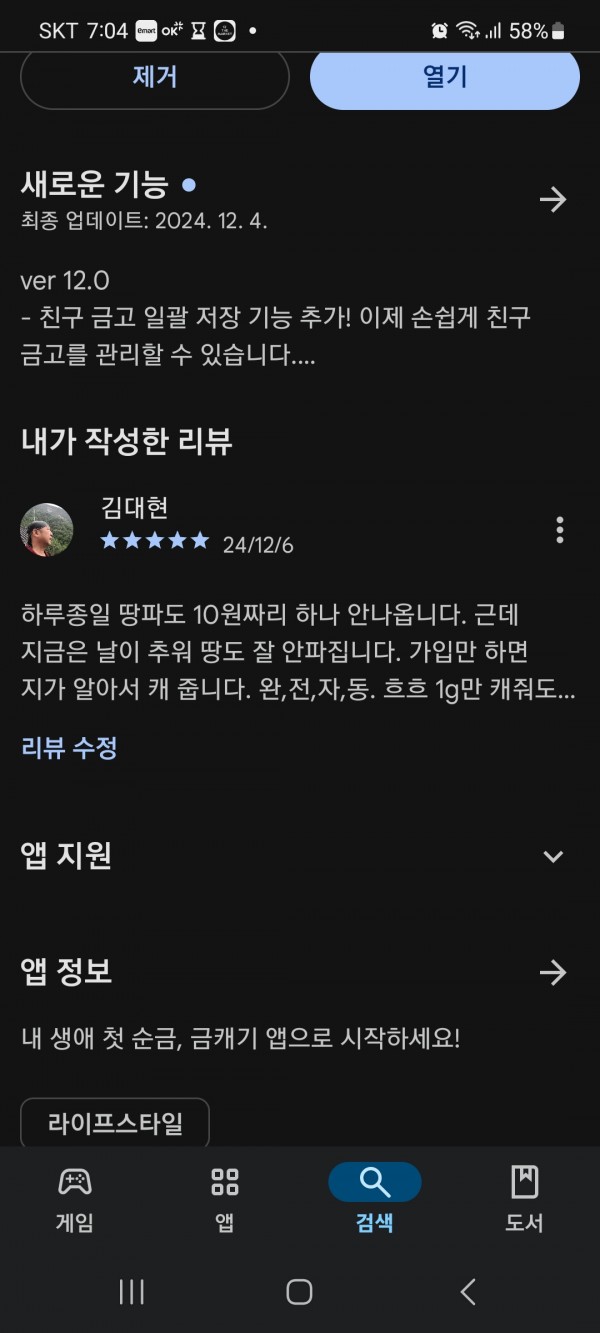Tap the 리뷰 수정 link
This screenshot has width=600, height=1333.
pos(69,747)
